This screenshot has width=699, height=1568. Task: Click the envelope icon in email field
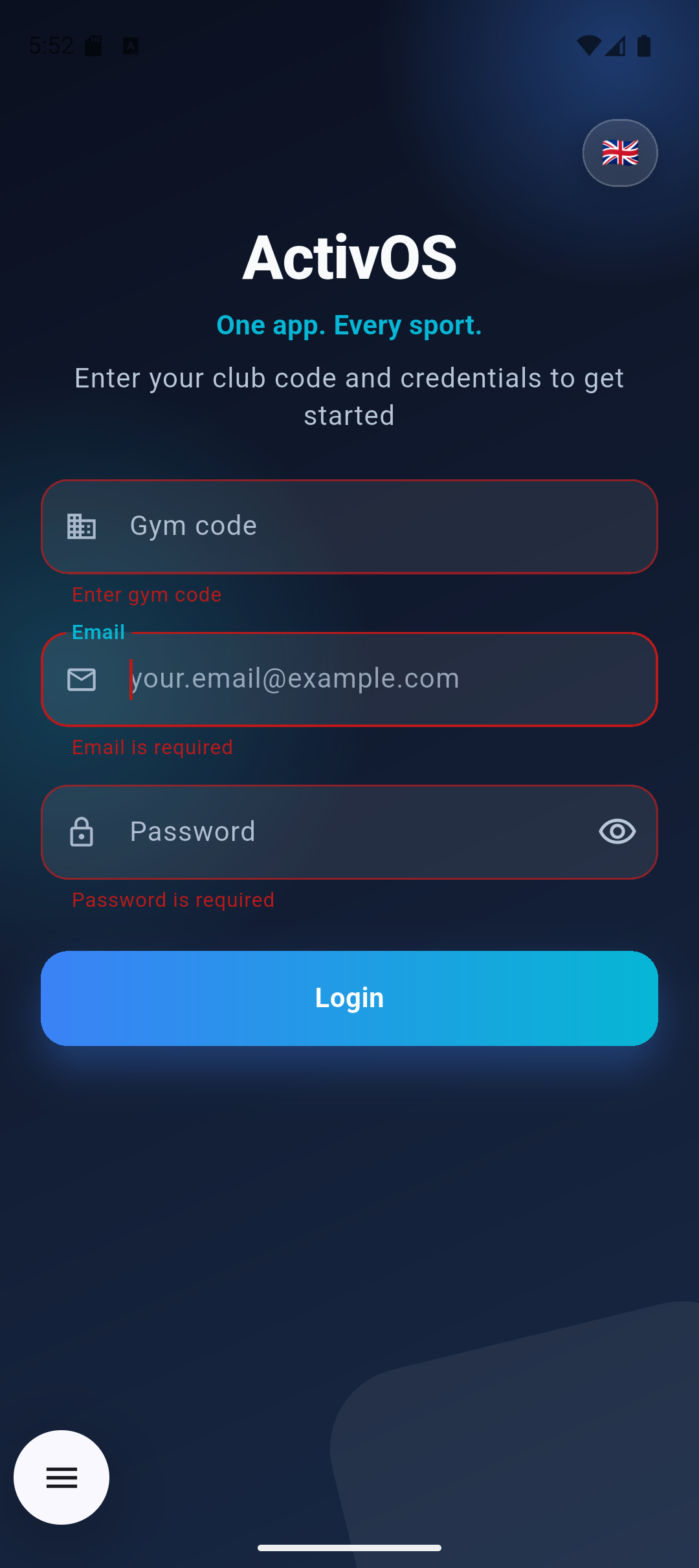click(x=80, y=679)
